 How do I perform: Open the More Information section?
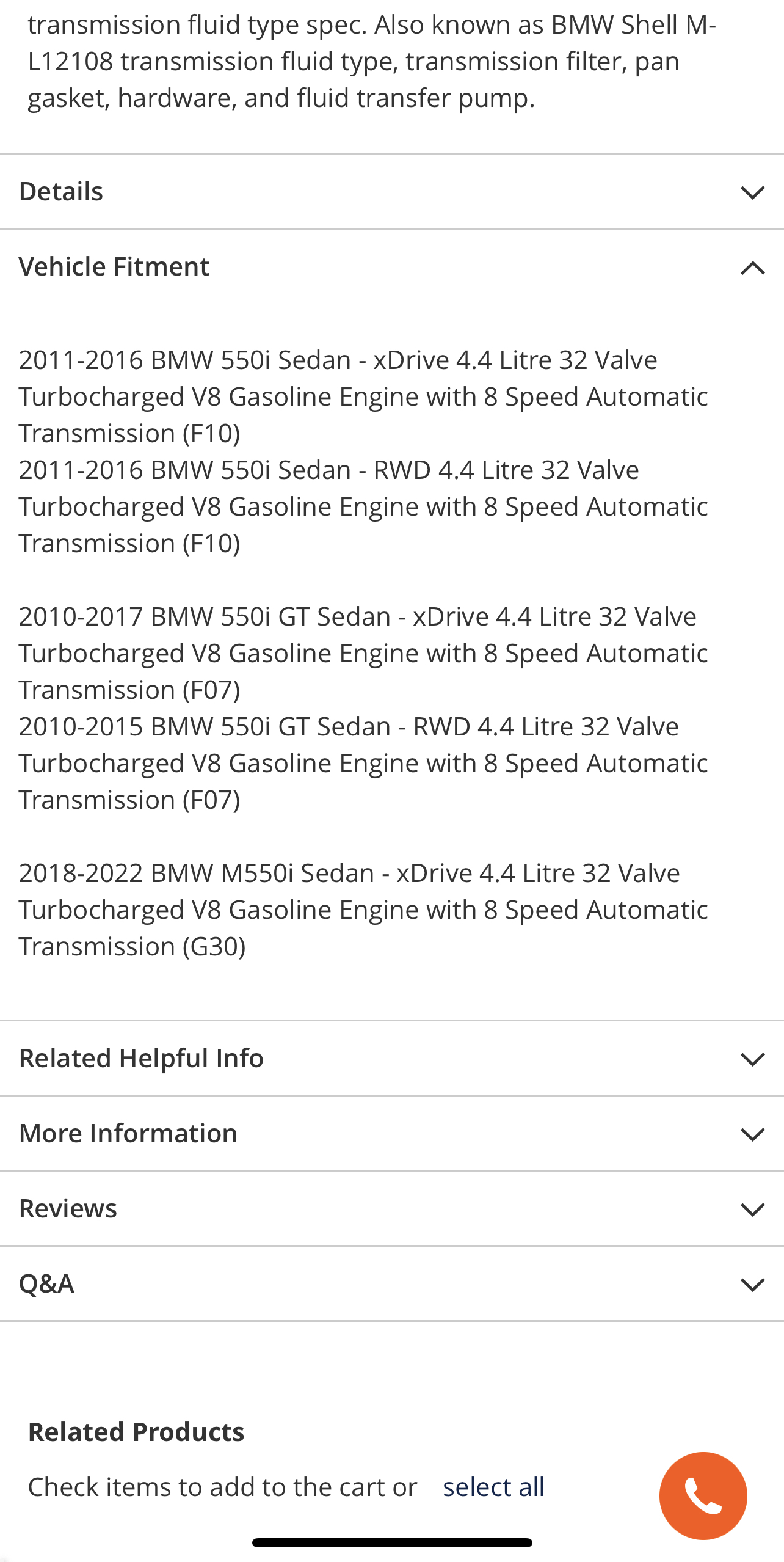click(x=391, y=1133)
